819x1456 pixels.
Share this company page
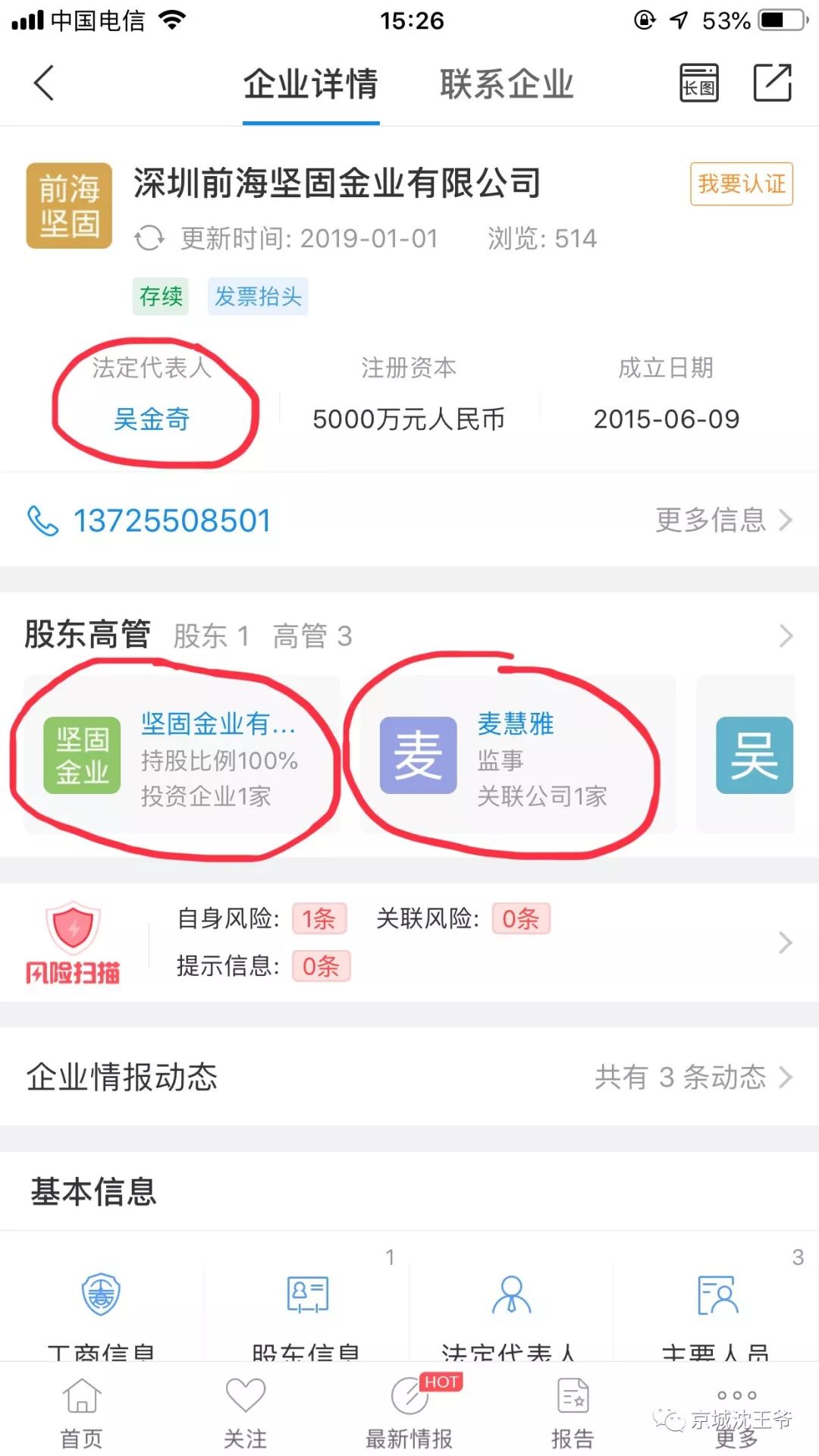(x=772, y=83)
